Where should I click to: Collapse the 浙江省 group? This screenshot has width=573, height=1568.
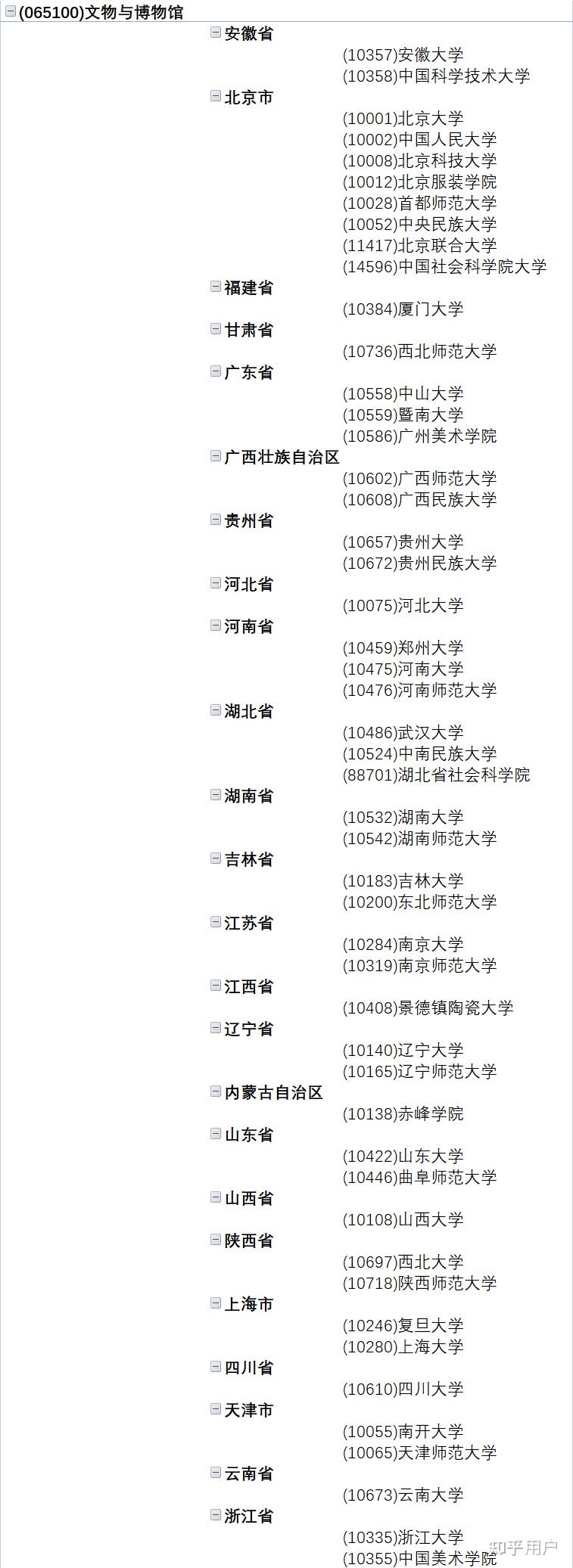point(216,1515)
